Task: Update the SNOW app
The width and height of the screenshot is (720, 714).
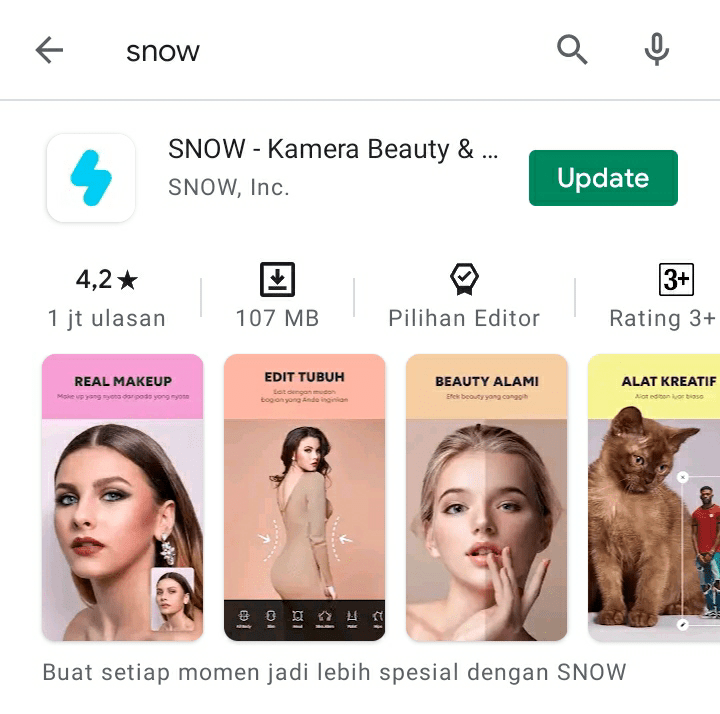Action: click(x=603, y=178)
